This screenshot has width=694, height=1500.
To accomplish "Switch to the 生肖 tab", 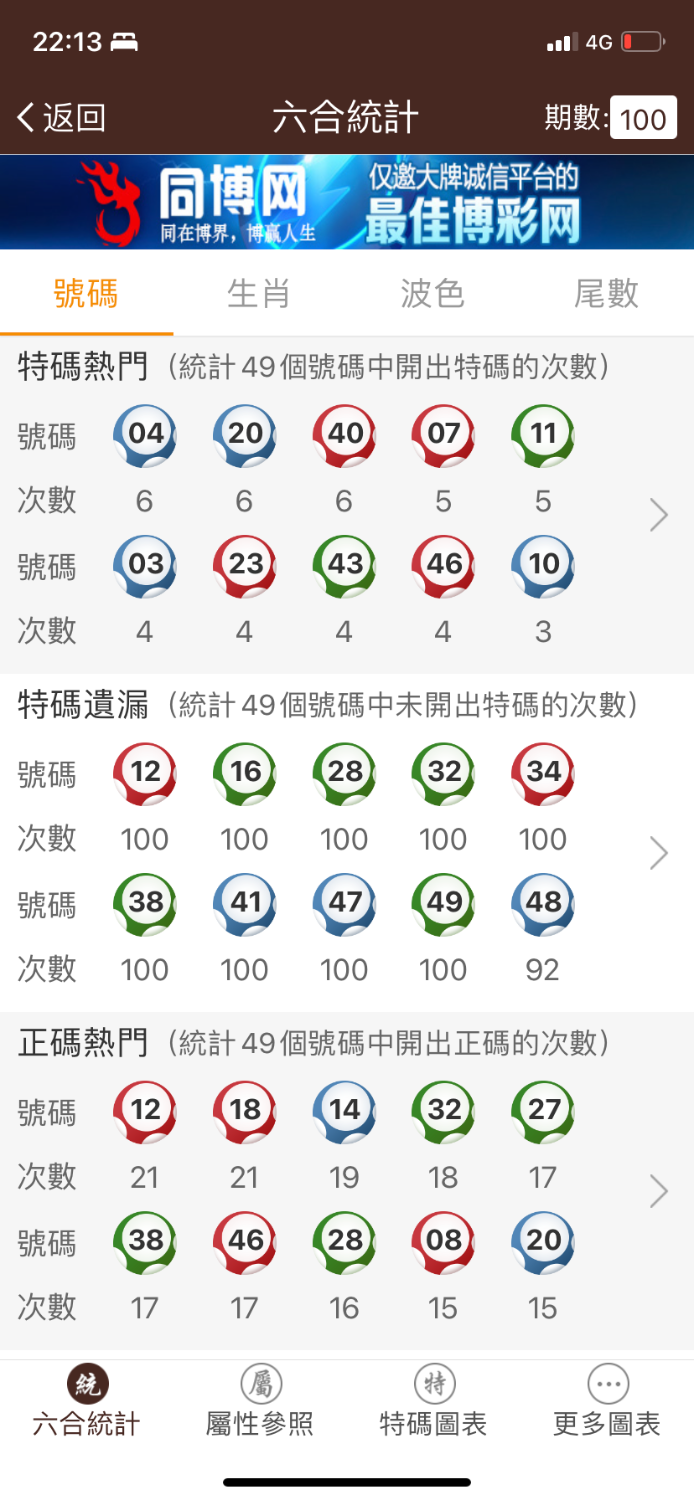I will [x=259, y=294].
